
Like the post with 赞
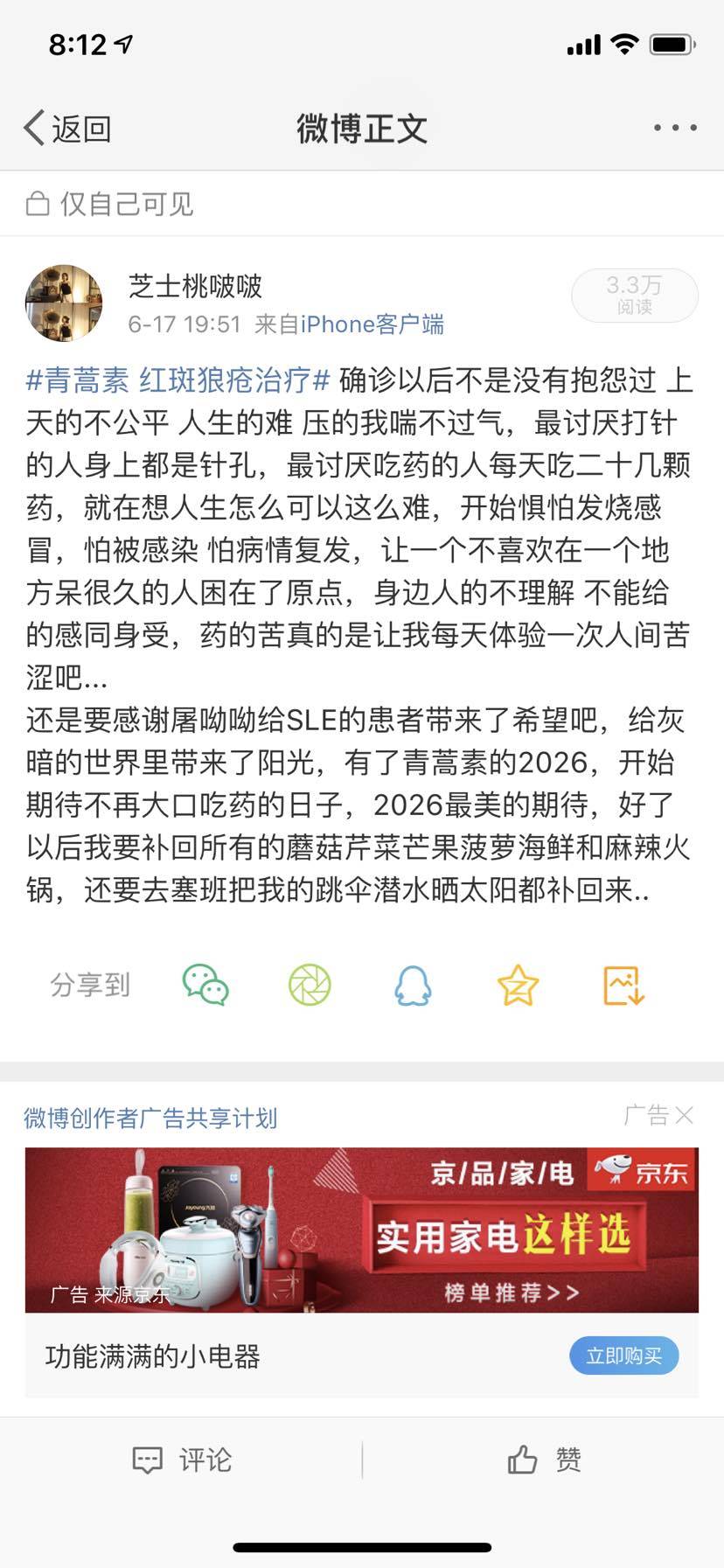click(544, 1460)
